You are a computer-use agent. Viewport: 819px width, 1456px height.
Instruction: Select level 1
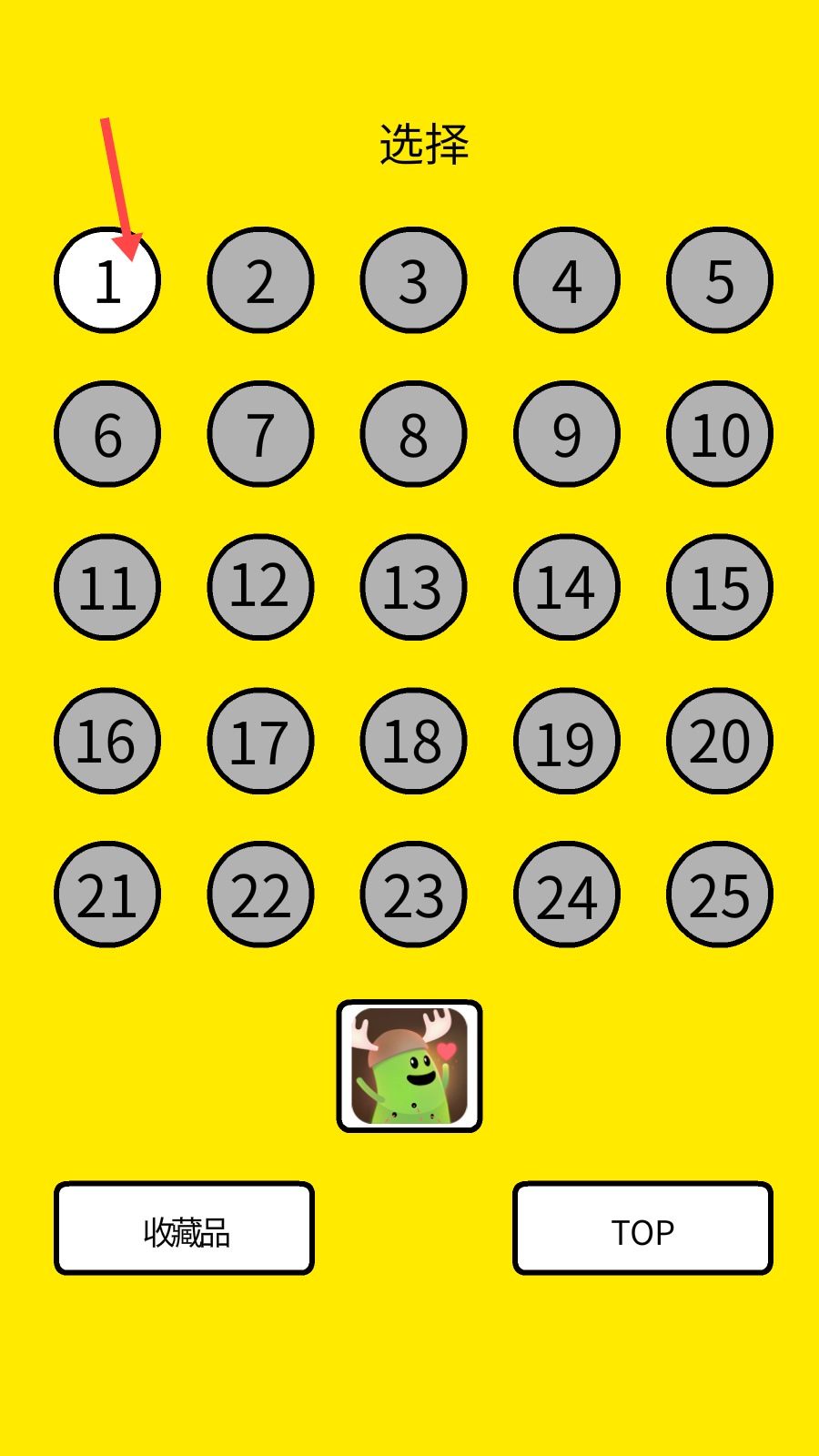pyautogui.click(x=107, y=280)
